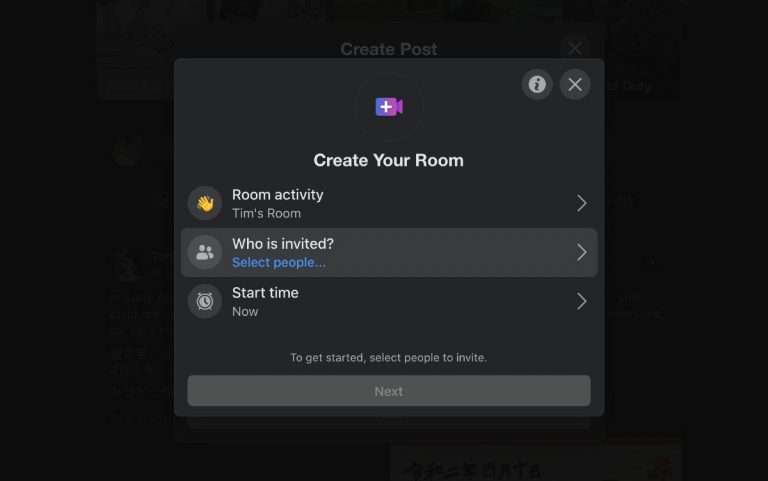Close the Create Post window behind

pyautogui.click(x=574, y=47)
